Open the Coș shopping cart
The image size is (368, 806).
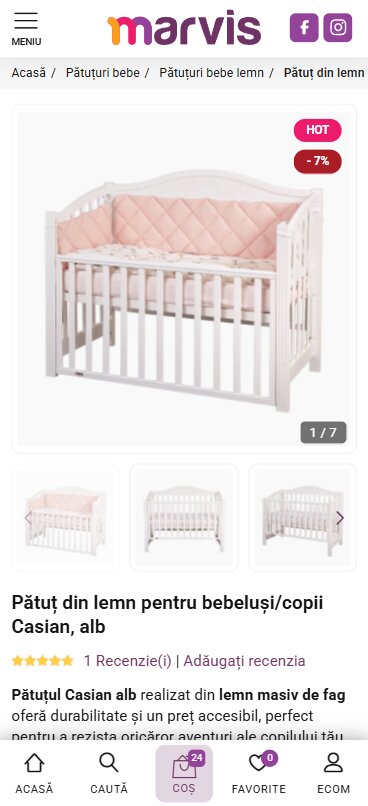point(184,774)
